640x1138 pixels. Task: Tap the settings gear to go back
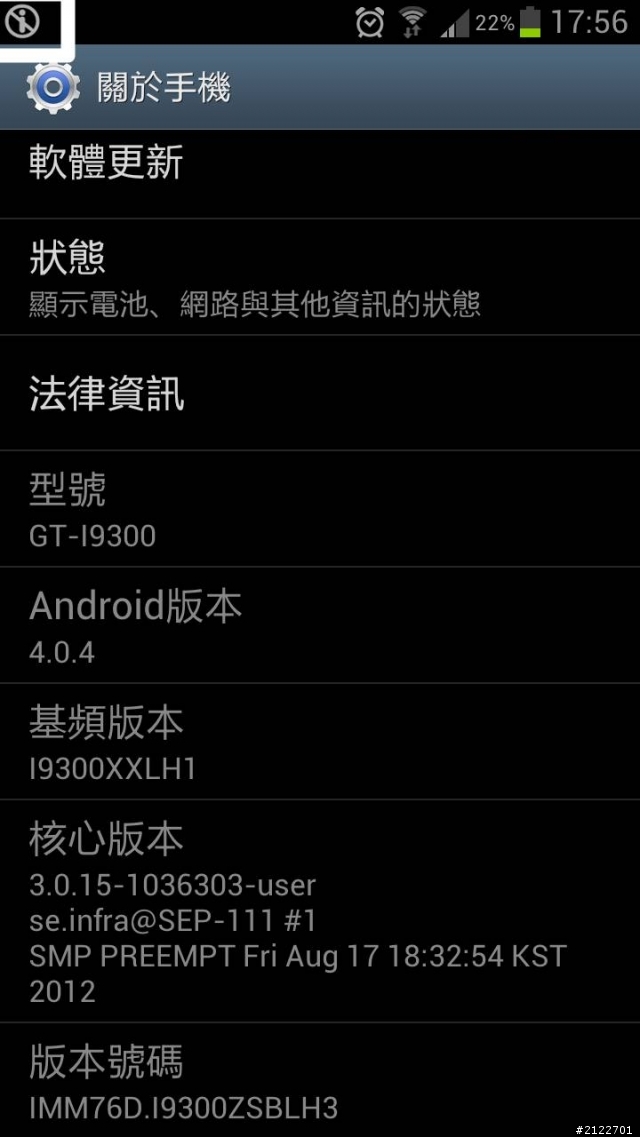click(51, 88)
